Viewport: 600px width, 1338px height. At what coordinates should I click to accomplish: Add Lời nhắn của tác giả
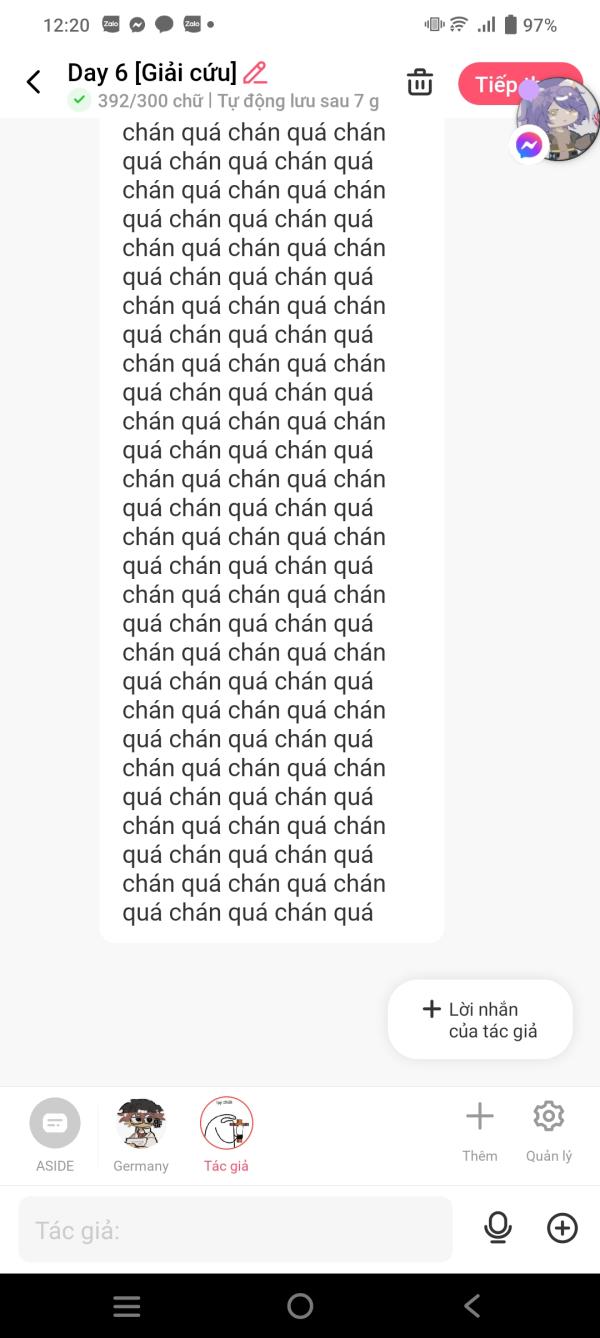click(x=480, y=1020)
